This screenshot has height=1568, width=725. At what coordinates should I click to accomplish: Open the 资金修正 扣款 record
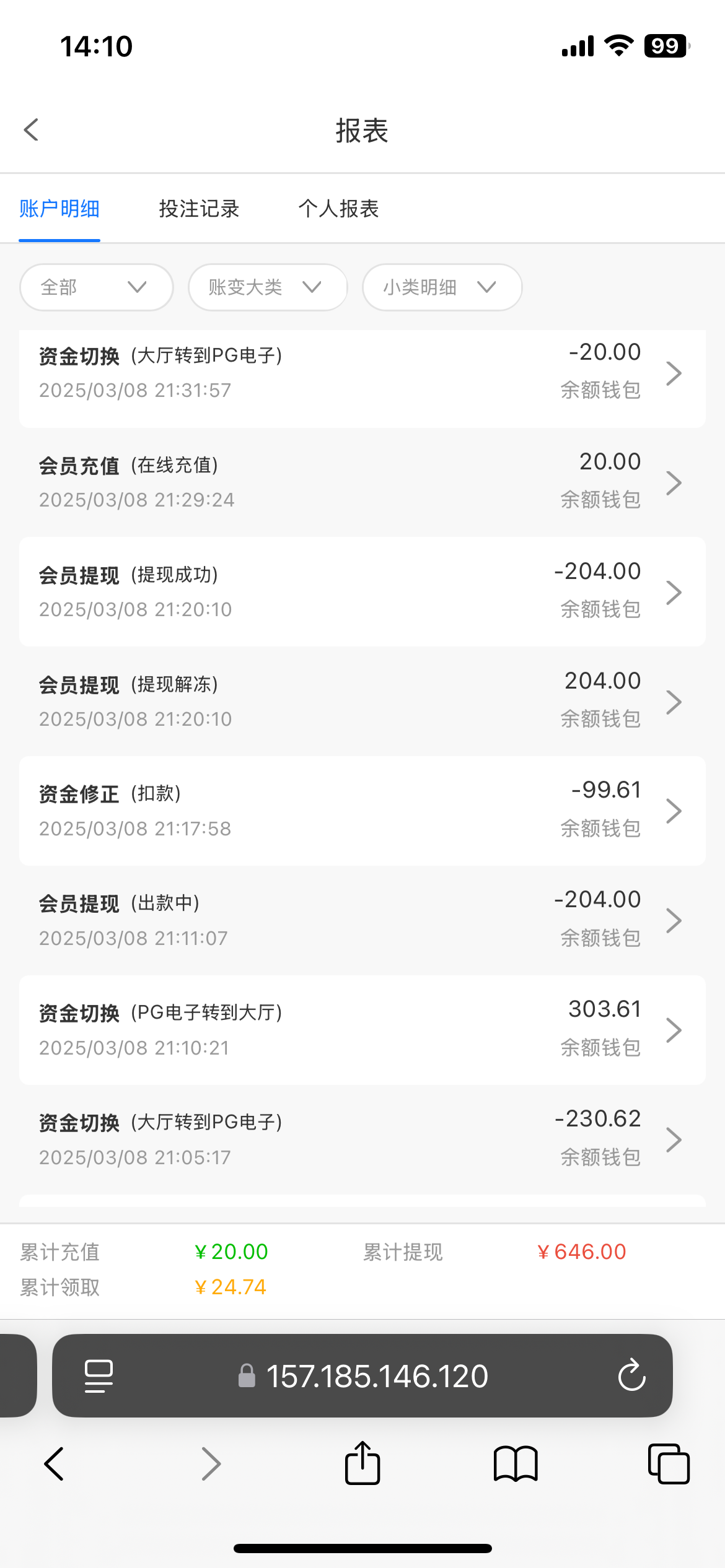[362, 811]
